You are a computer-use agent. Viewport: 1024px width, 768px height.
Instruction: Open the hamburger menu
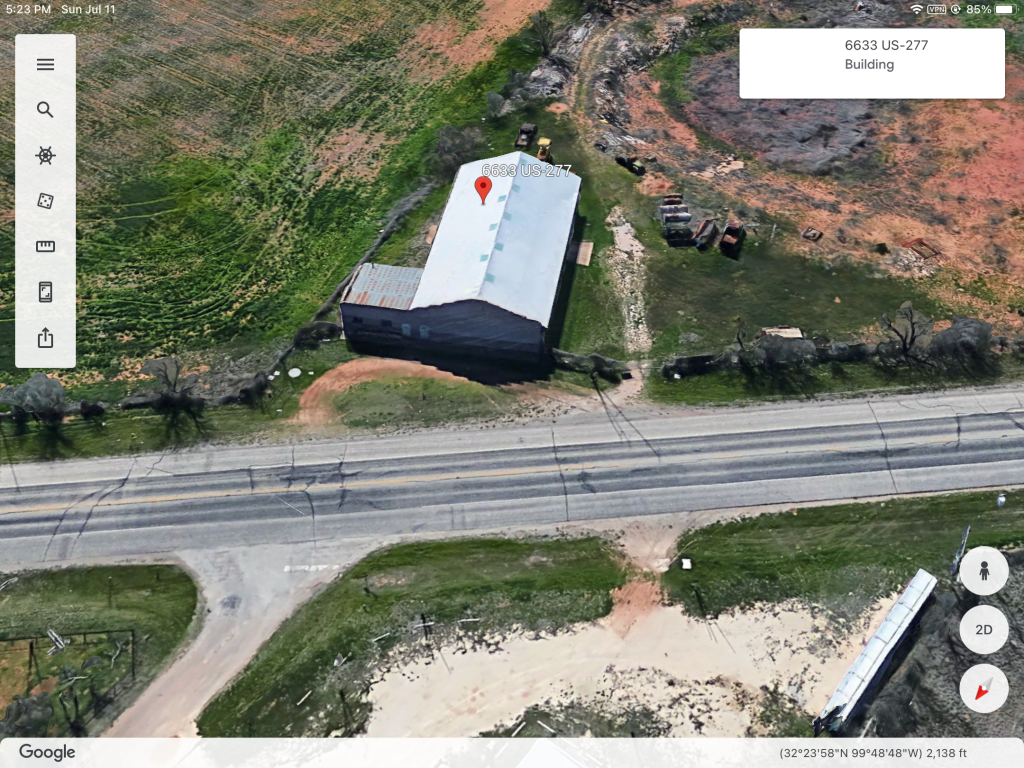45,65
